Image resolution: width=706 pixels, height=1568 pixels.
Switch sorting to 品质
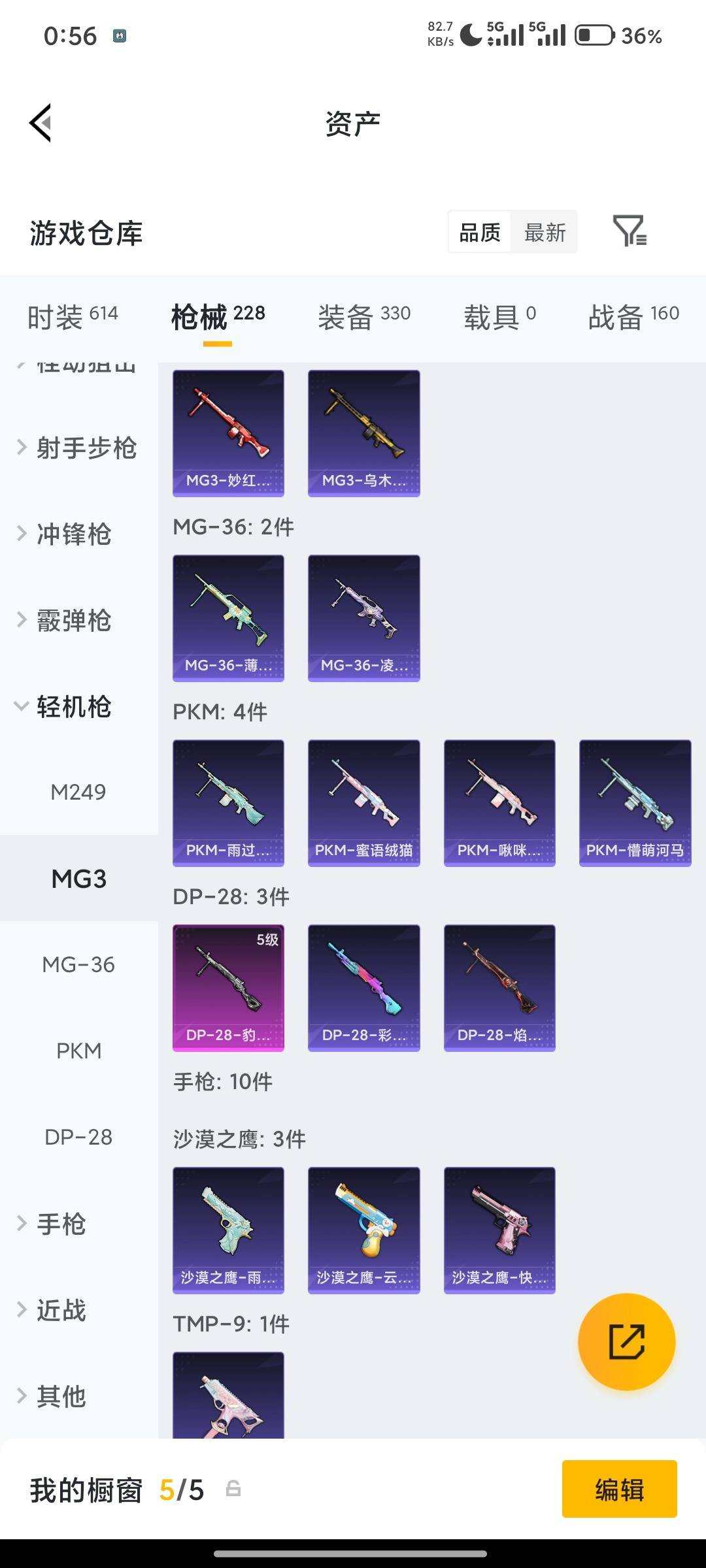coord(479,232)
